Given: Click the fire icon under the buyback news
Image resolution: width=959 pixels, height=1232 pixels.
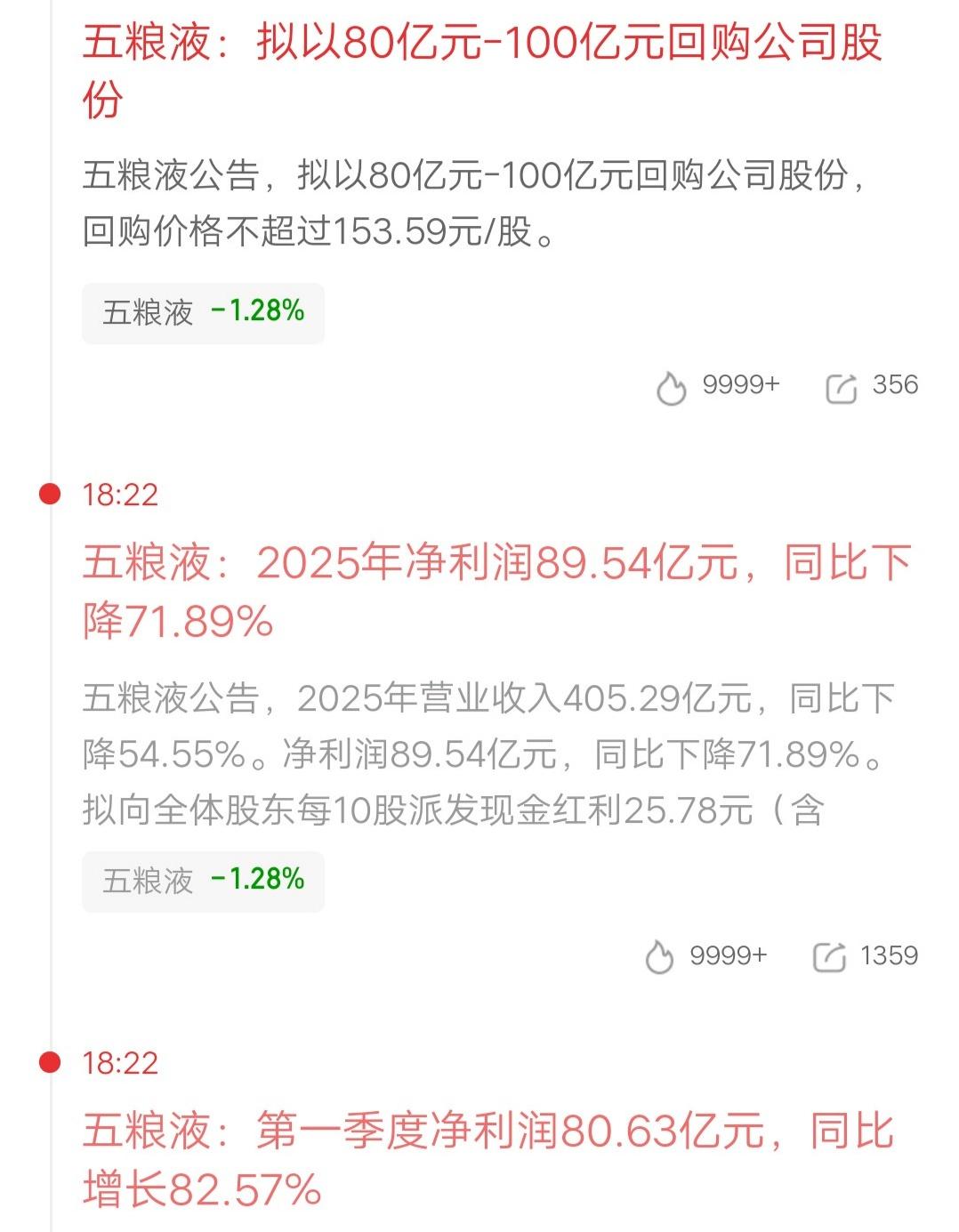Looking at the screenshot, I should [x=673, y=385].
